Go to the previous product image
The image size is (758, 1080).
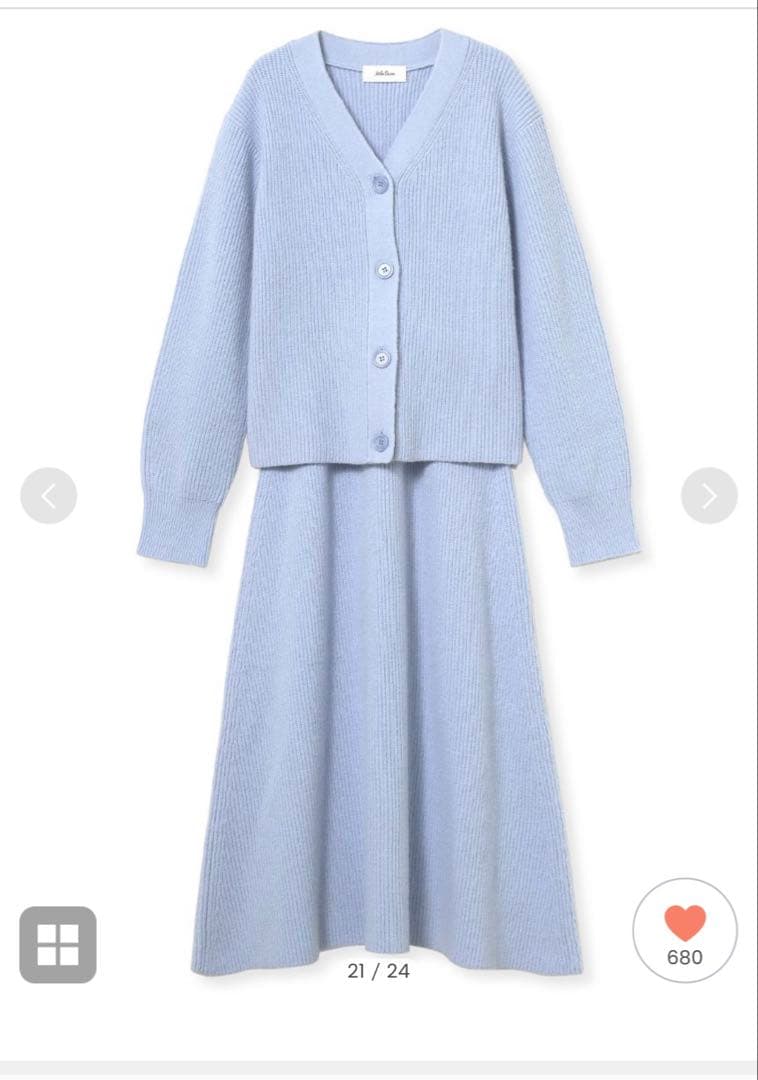pos(48,495)
